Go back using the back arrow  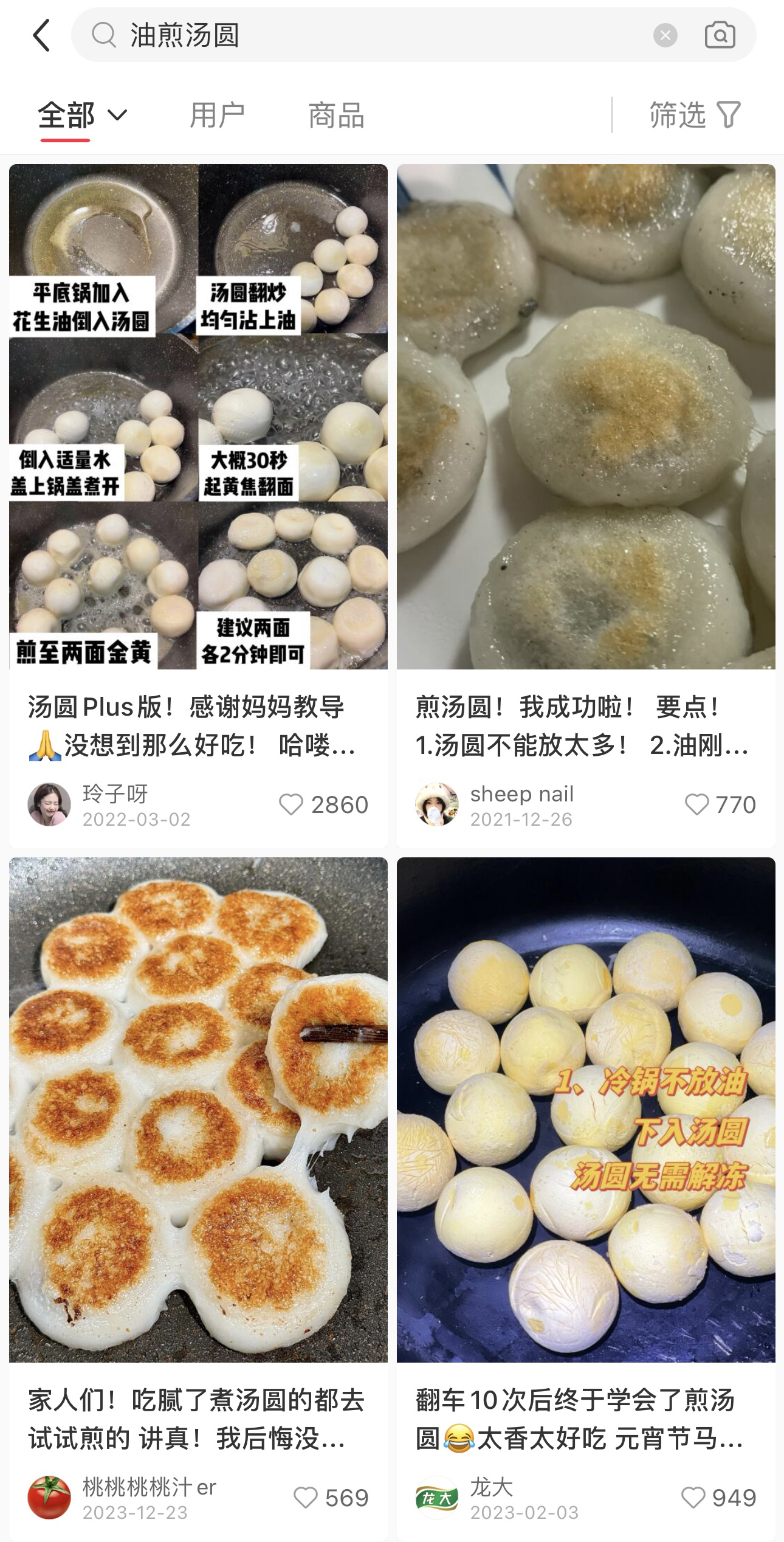click(x=41, y=35)
